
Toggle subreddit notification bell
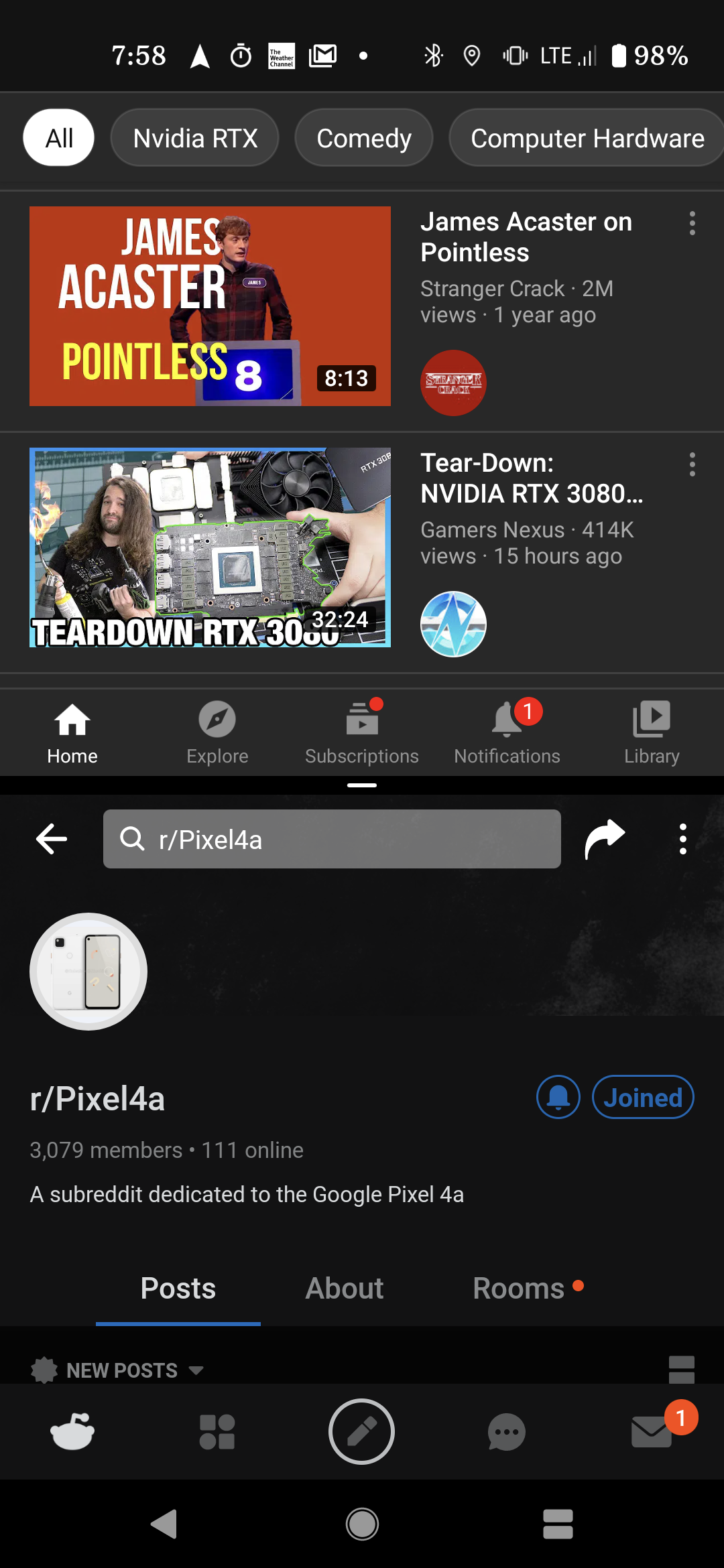point(558,1097)
